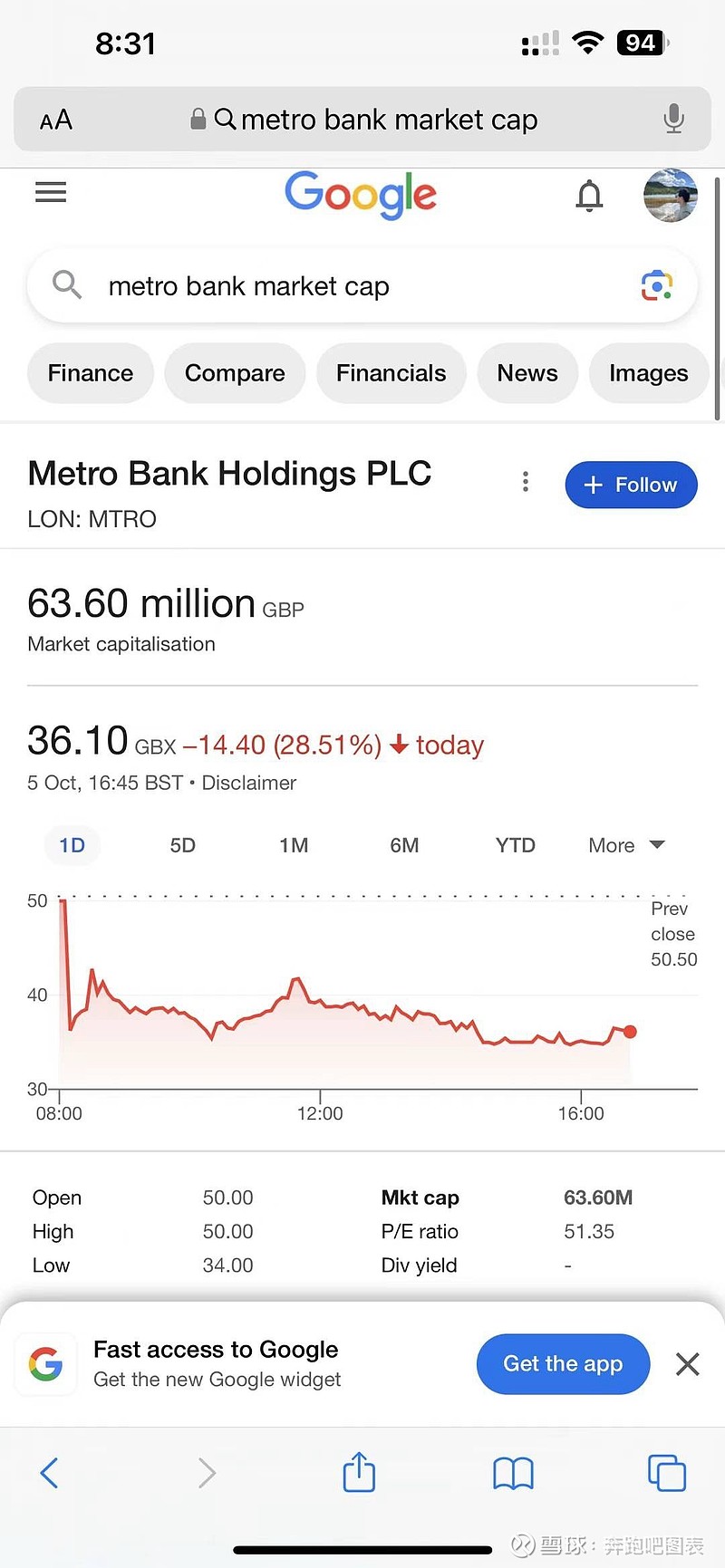Click the search magnifier icon

click(67, 285)
